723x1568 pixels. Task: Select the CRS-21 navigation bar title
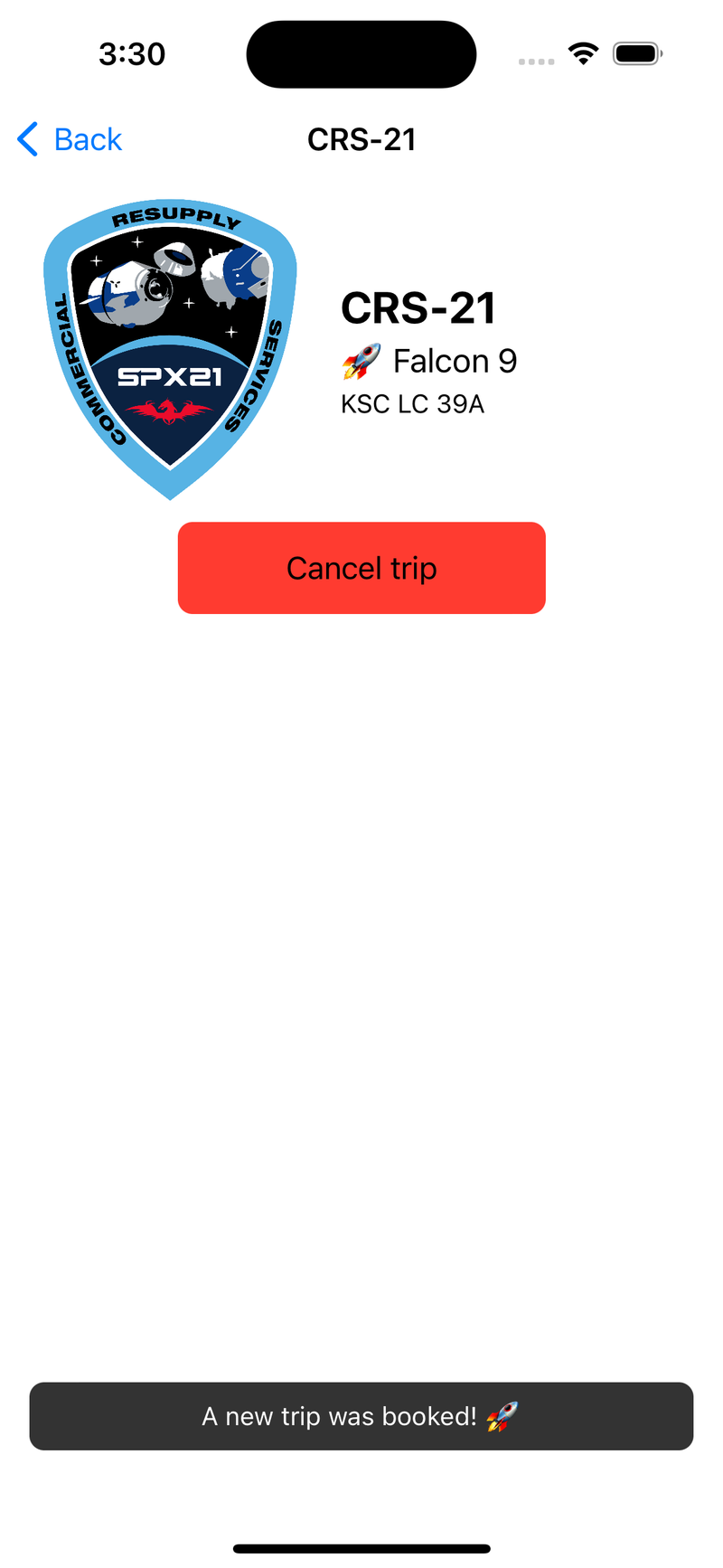[361, 139]
